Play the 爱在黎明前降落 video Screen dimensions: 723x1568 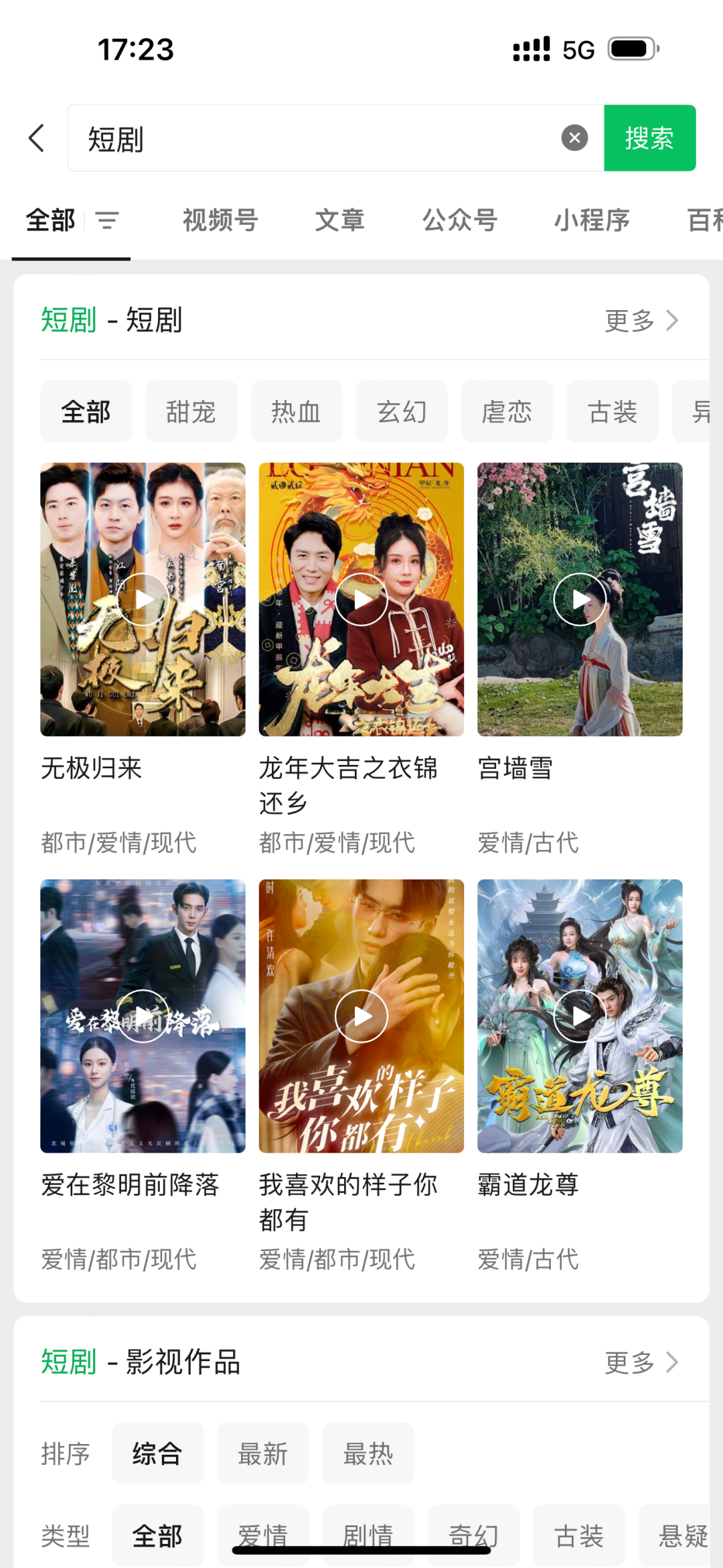coord(142,1016)
